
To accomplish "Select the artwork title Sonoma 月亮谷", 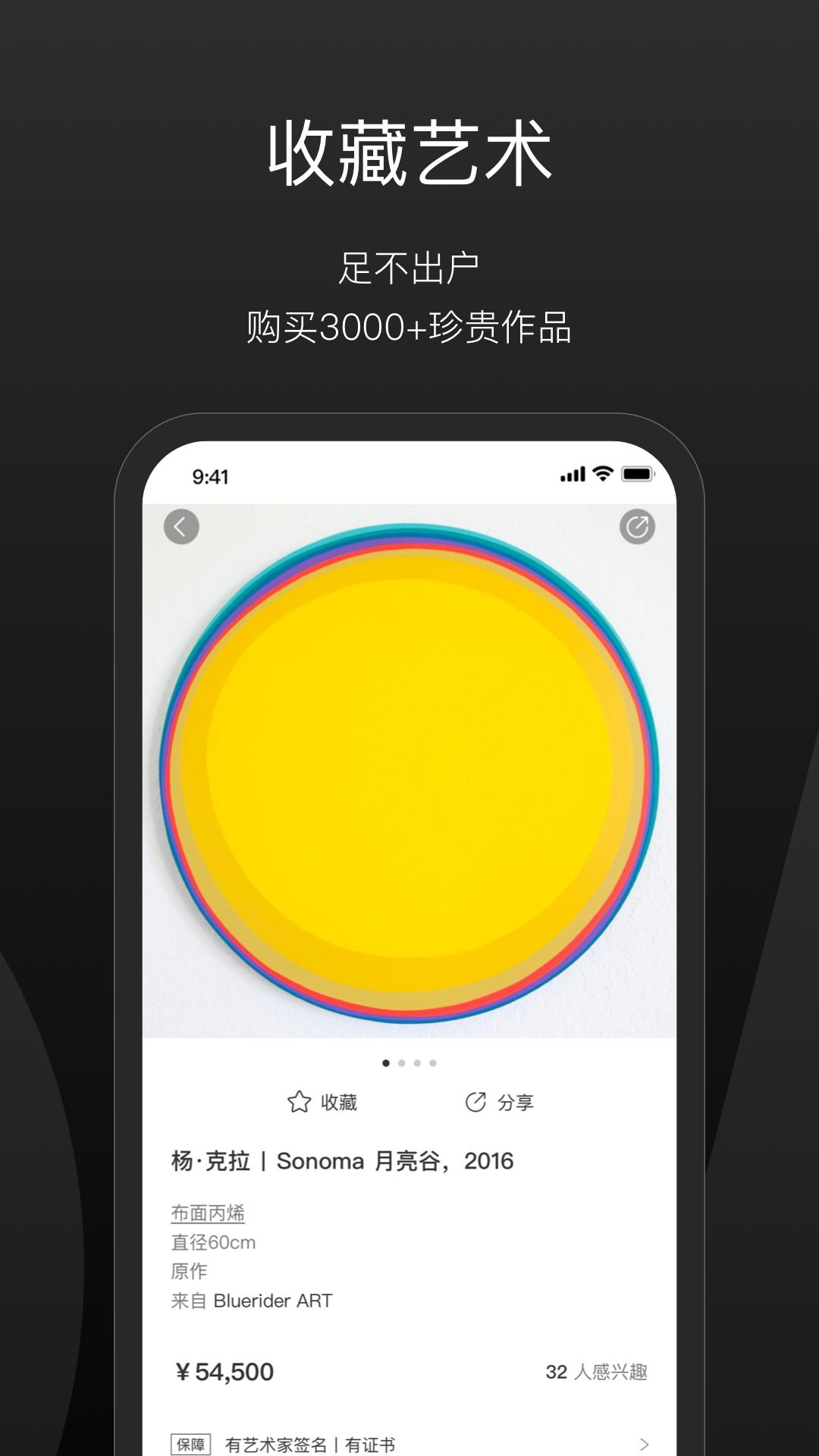I will click(342, 1160).
